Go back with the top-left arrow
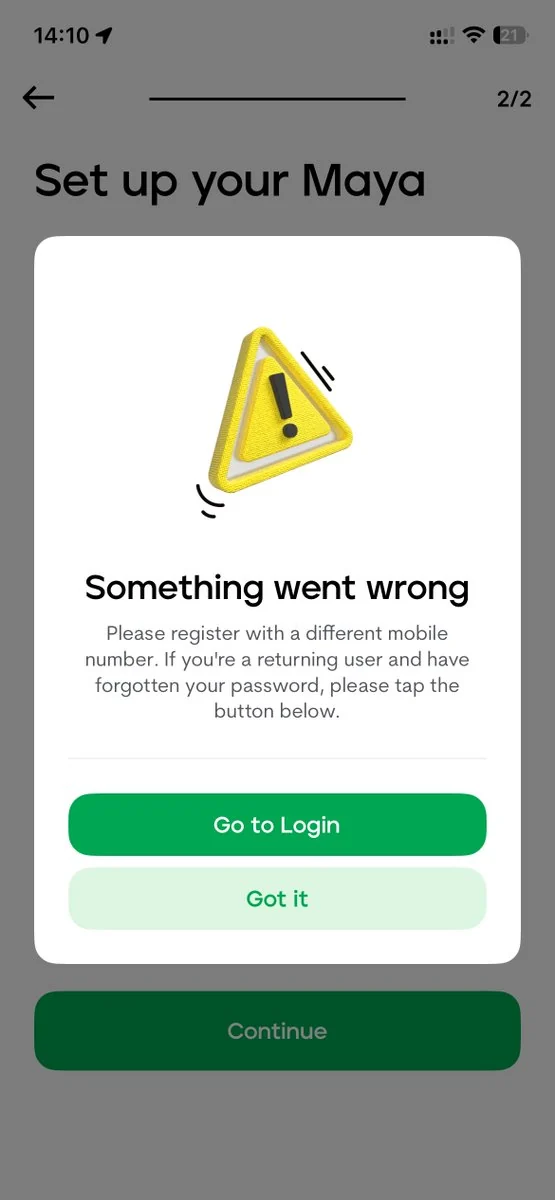The width and height of the screenshot is (555, 1200). pyautogui.click(x=38, y=97)
